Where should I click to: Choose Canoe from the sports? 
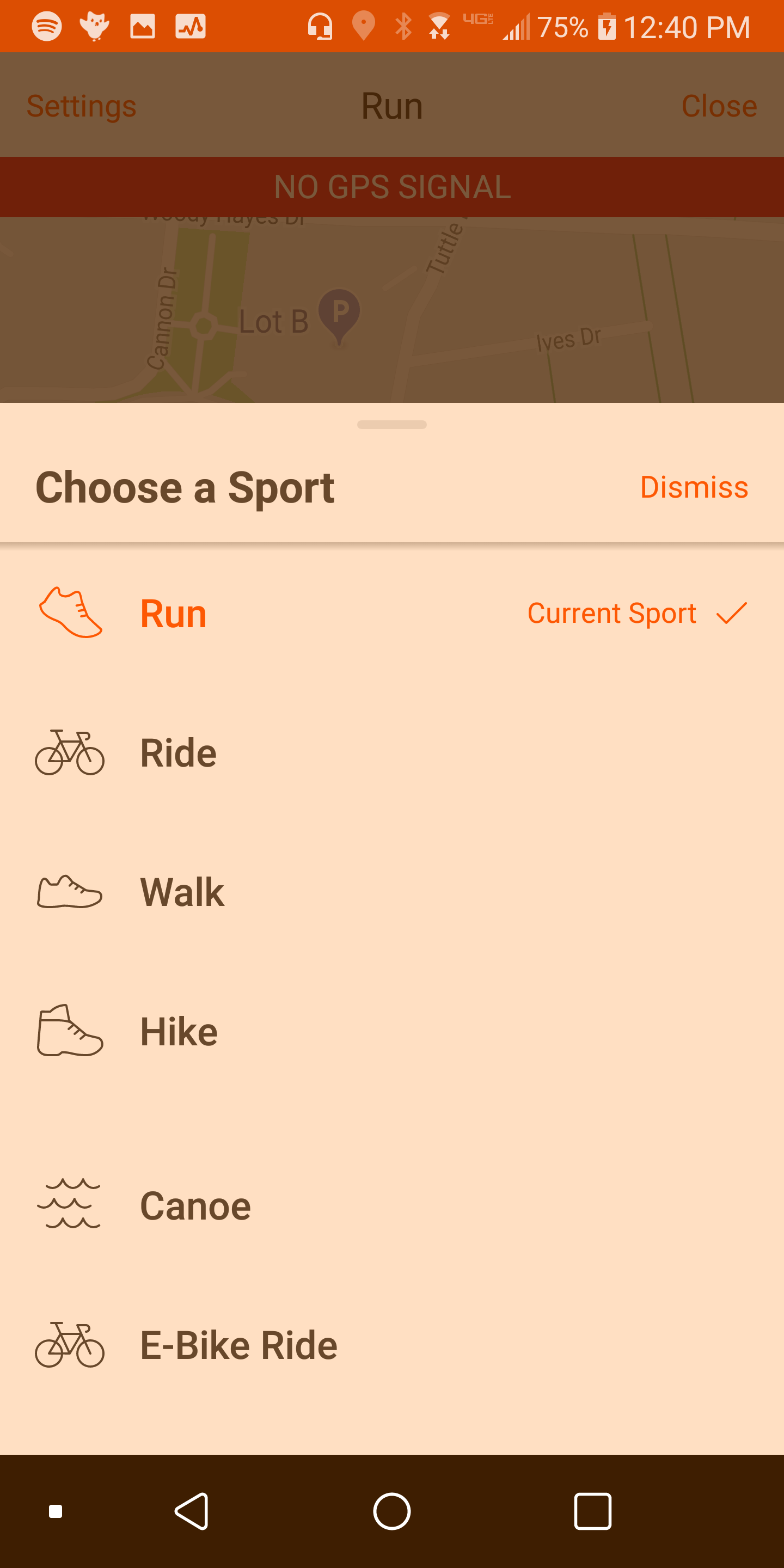(195, 1205)
